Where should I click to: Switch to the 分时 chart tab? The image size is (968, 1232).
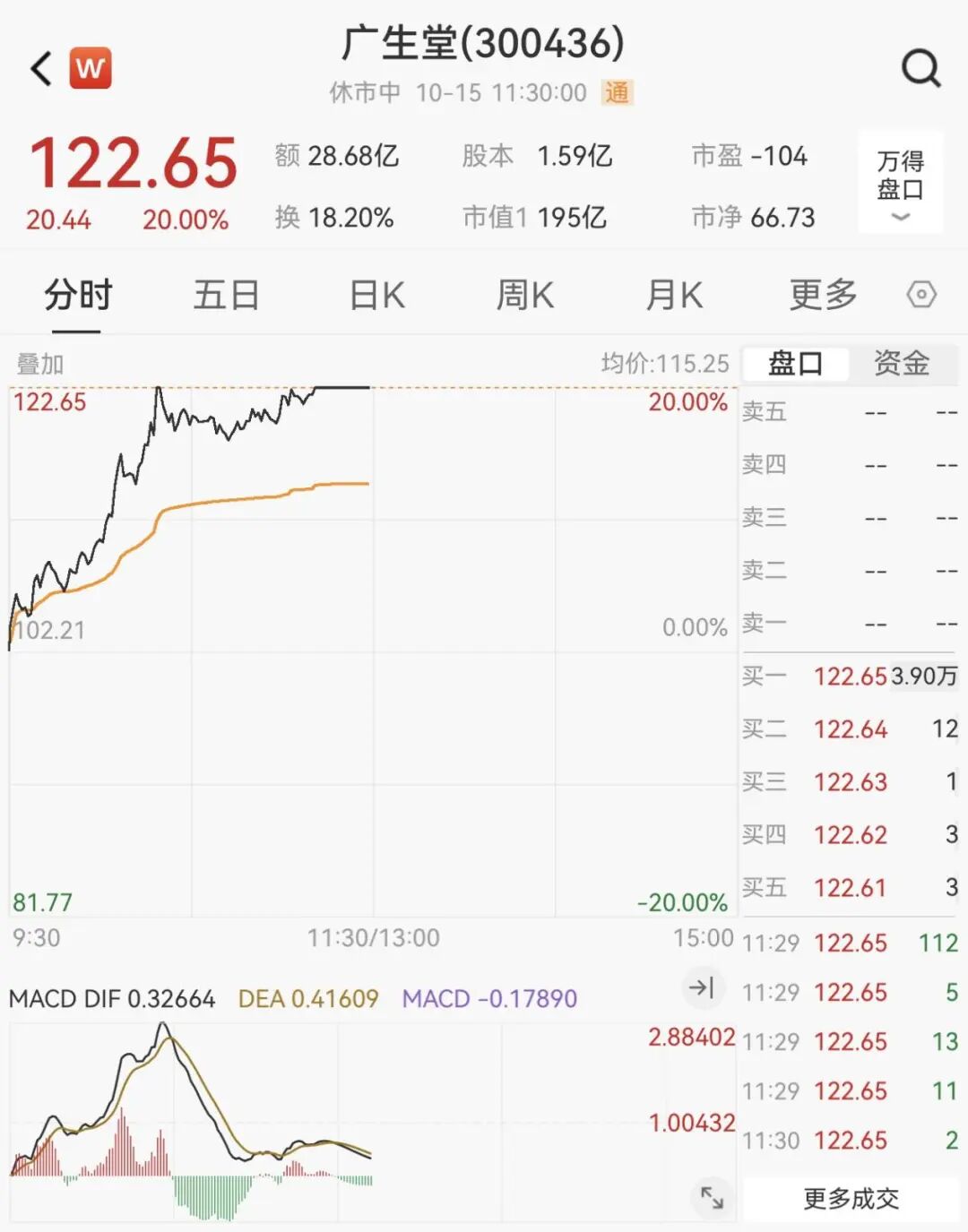pyautogui.click(x=78, y=295)
